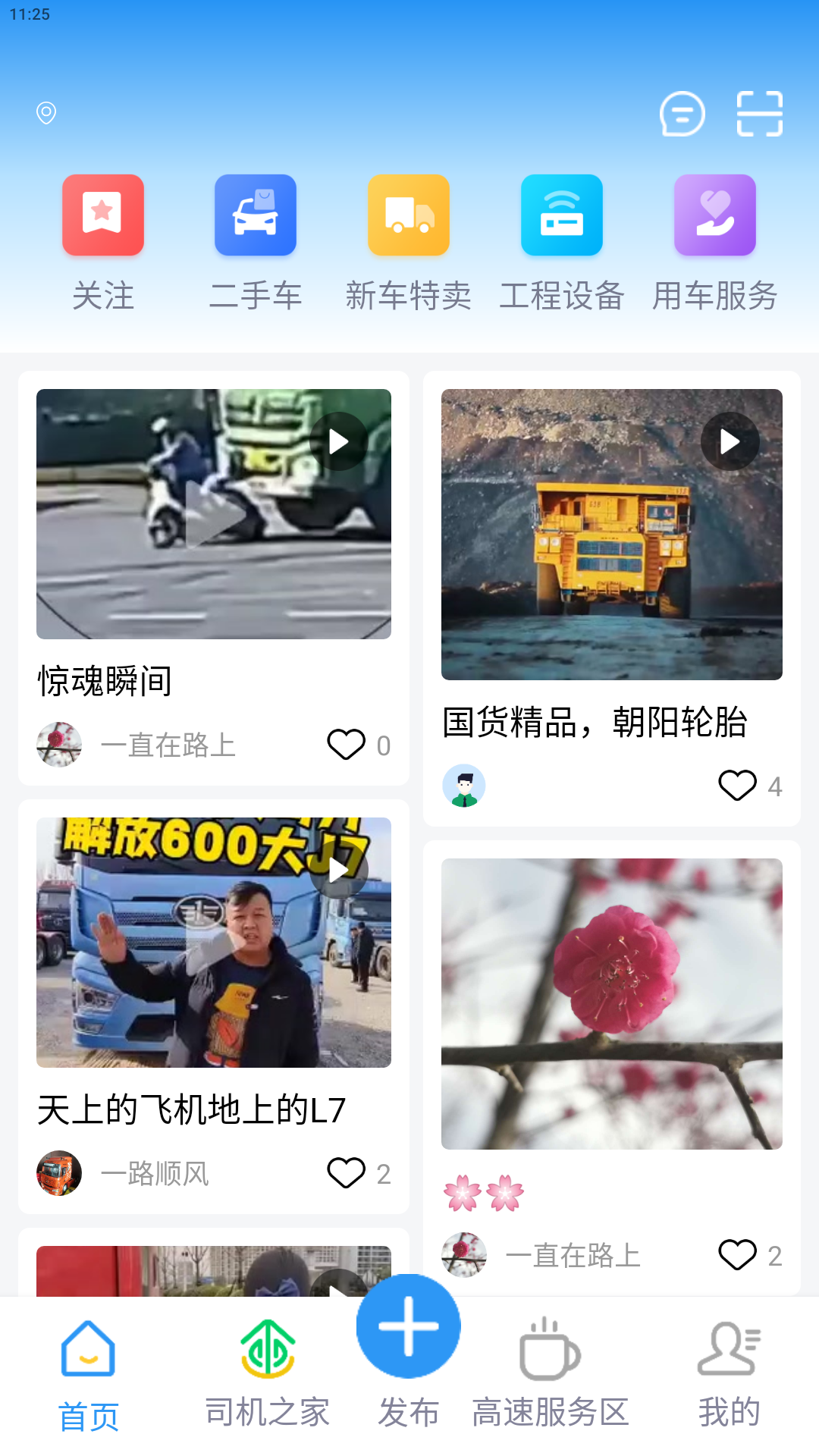Open the 关注 follow section icon
The height and width of the screenshot is (1456, 819).
102,215
